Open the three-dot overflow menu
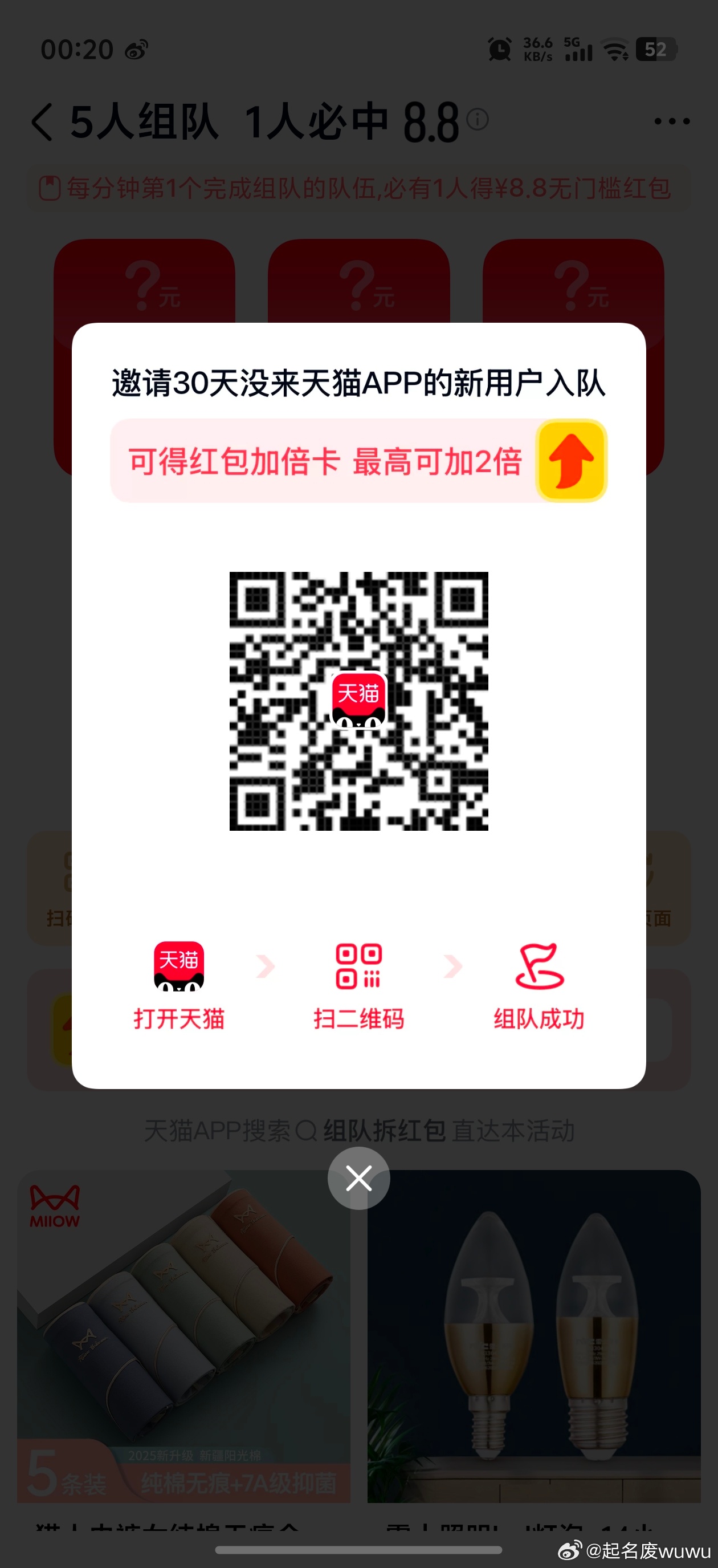718x1568 pixels. click(x=672, y=122)
